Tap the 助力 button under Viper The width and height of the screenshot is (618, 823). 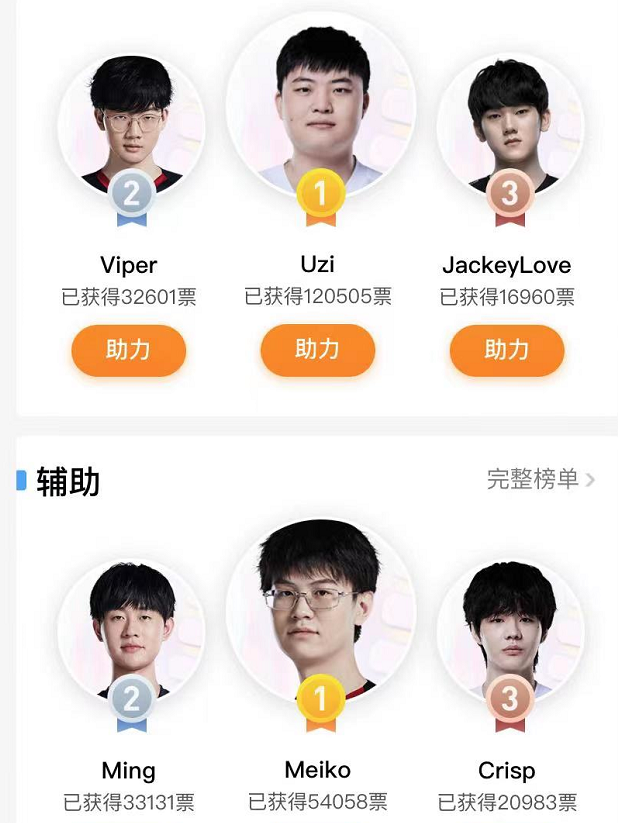click(x=128, y=350)
